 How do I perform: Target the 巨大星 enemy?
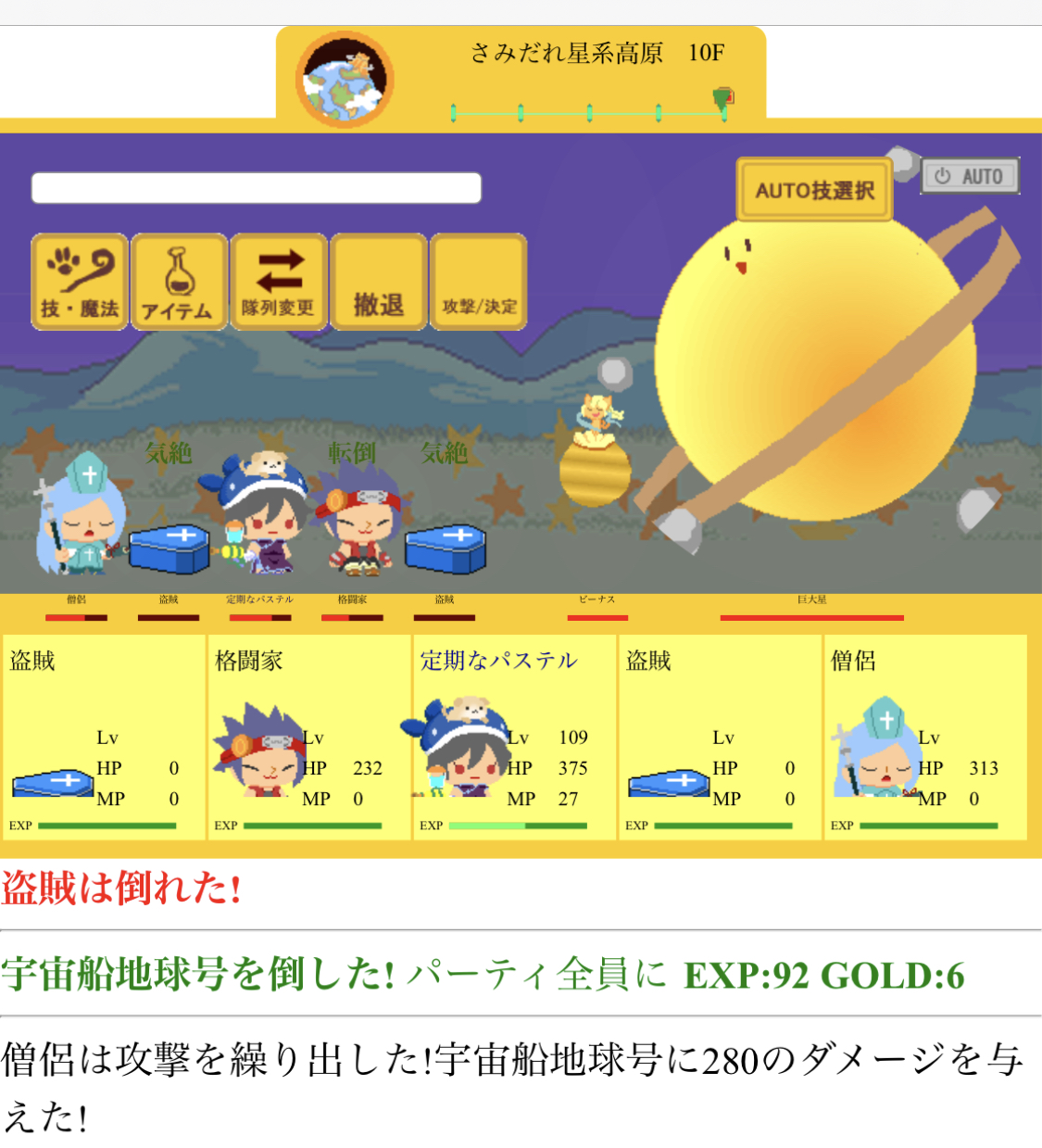pyautogui.click(x=815, y=371)
